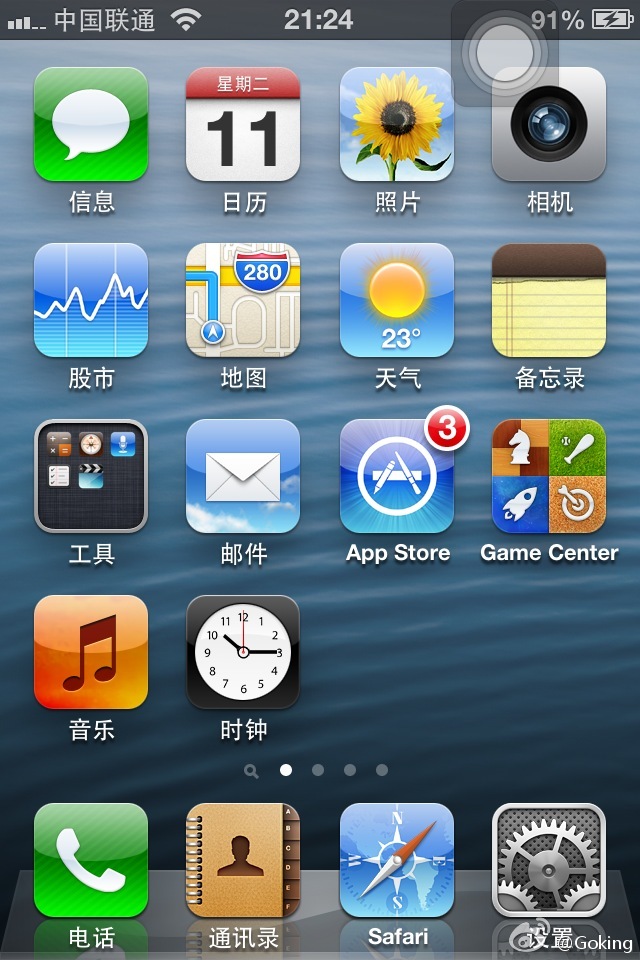Open the 日历 Calendar app
The height and width of the screenshot is (960, 640).
[x=243, y=124]
